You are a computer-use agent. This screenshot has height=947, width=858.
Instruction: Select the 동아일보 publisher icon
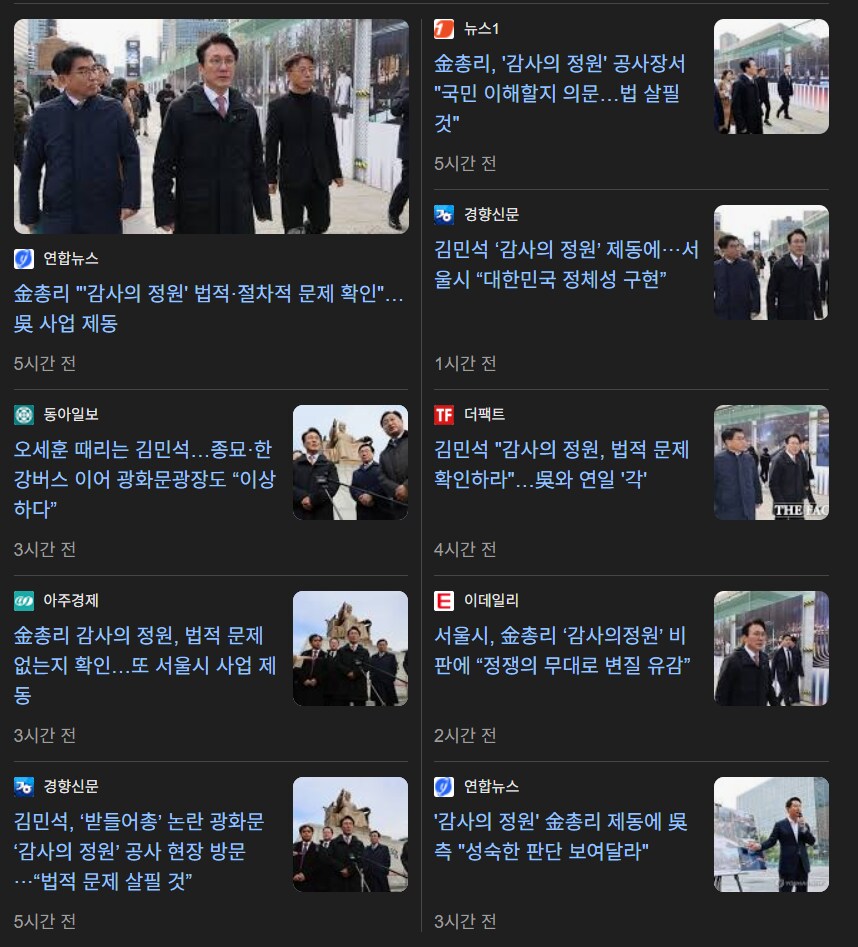coord(23,413)
